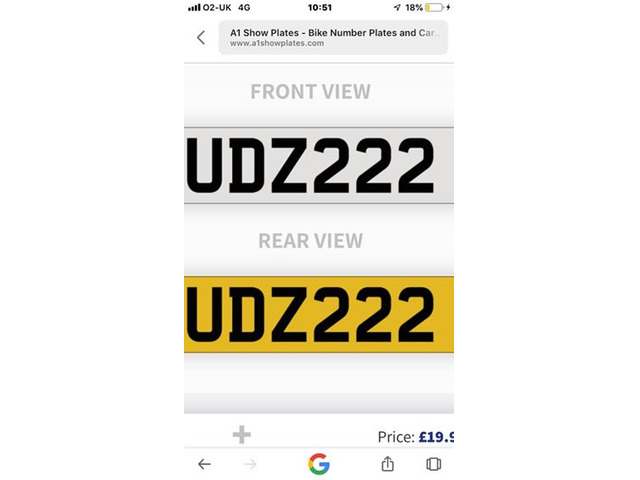Open the tabs overview
Viewport: 640px width, 480px height.
(434, 464)
